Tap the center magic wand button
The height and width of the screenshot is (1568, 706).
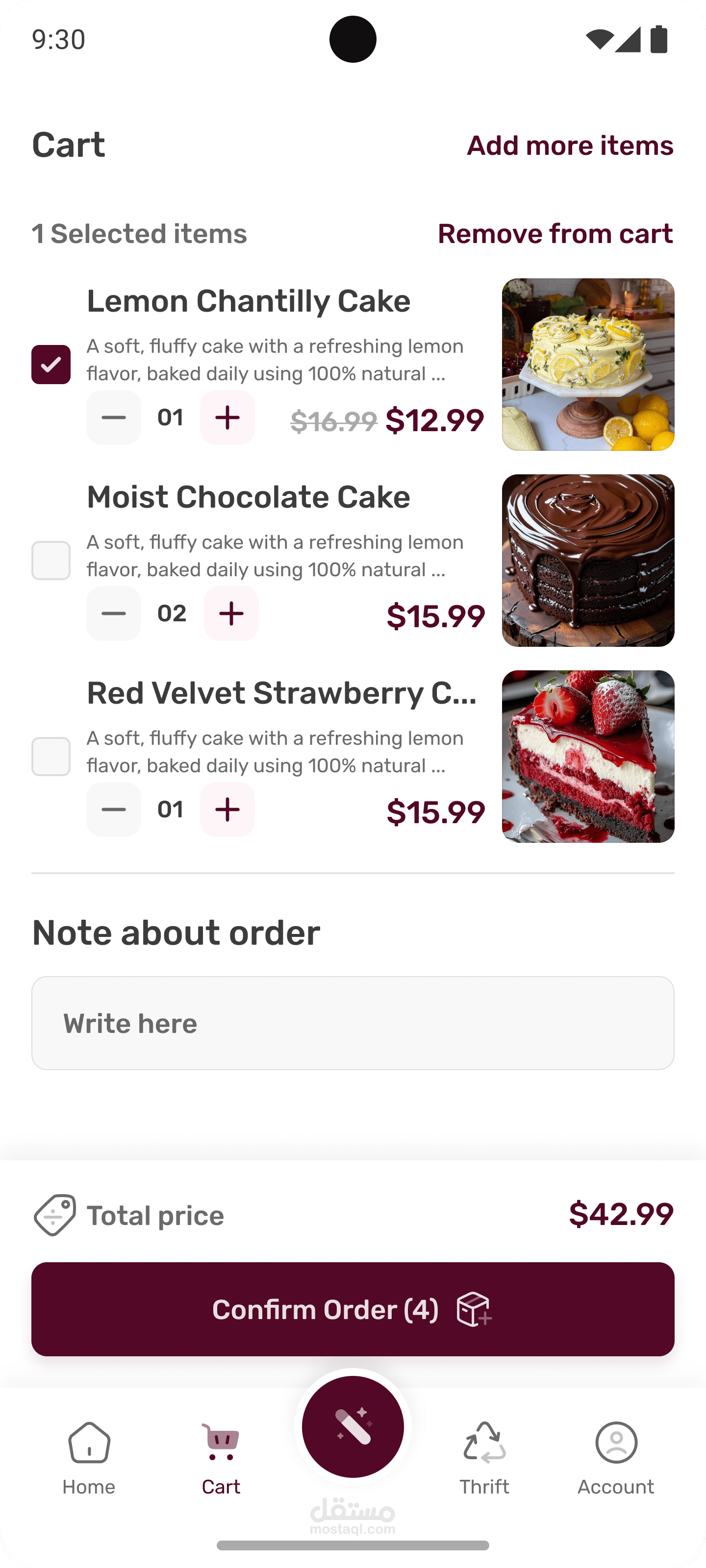[x=353, y=1427]
